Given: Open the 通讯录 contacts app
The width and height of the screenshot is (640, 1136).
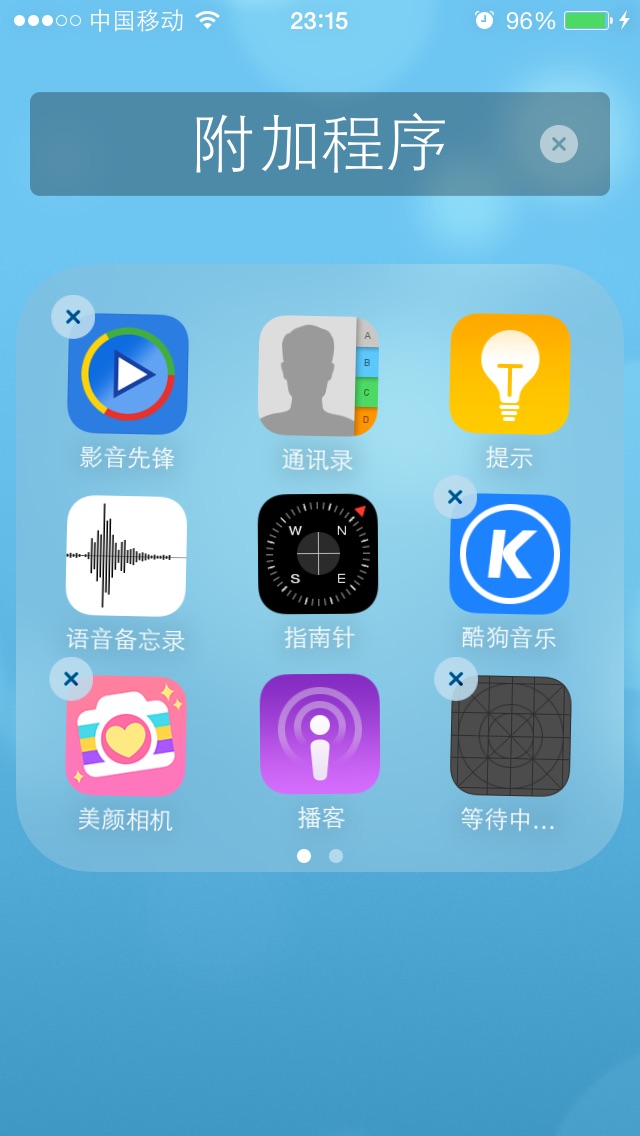Looking at the screenshot, I should tap(318, 375).
